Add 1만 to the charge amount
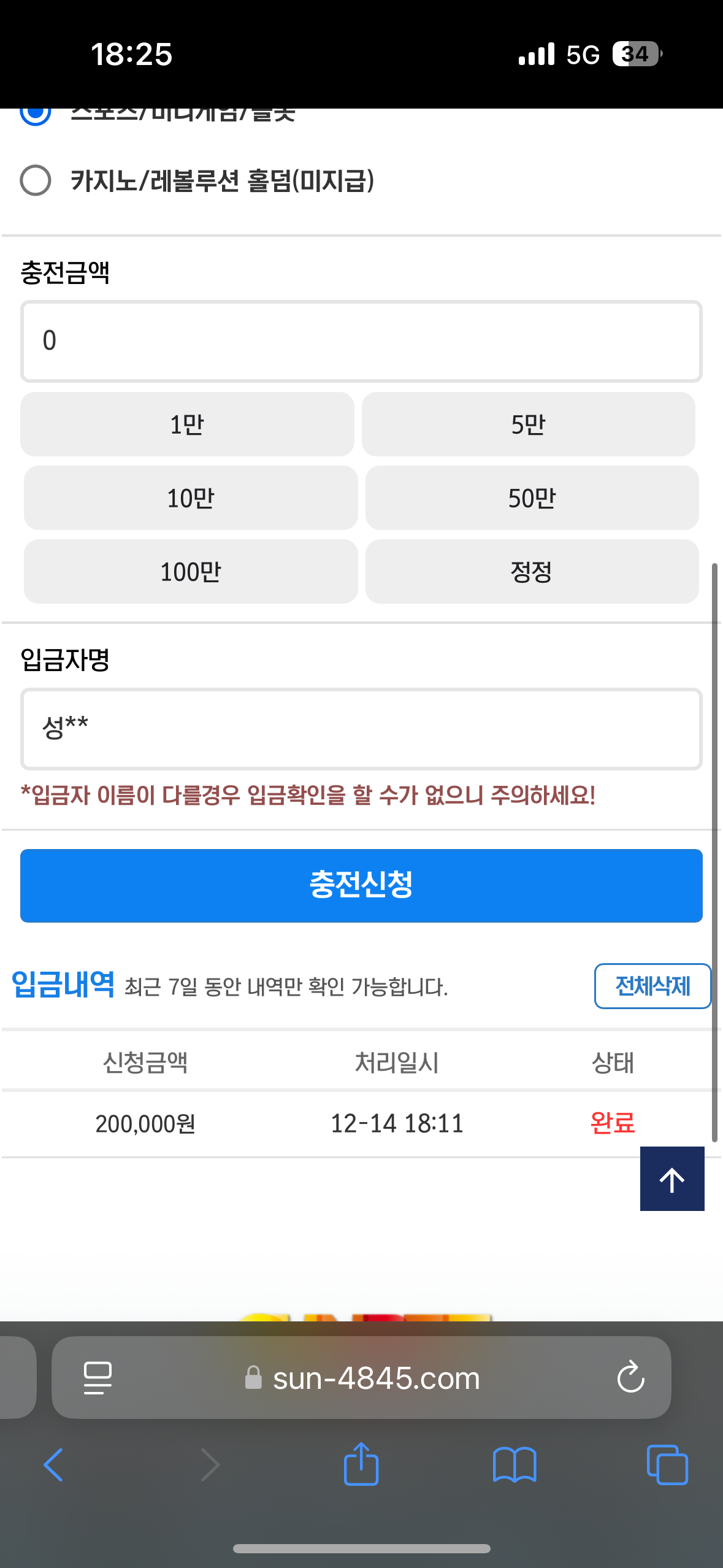The image size is (723, 1568). [187, 425]
